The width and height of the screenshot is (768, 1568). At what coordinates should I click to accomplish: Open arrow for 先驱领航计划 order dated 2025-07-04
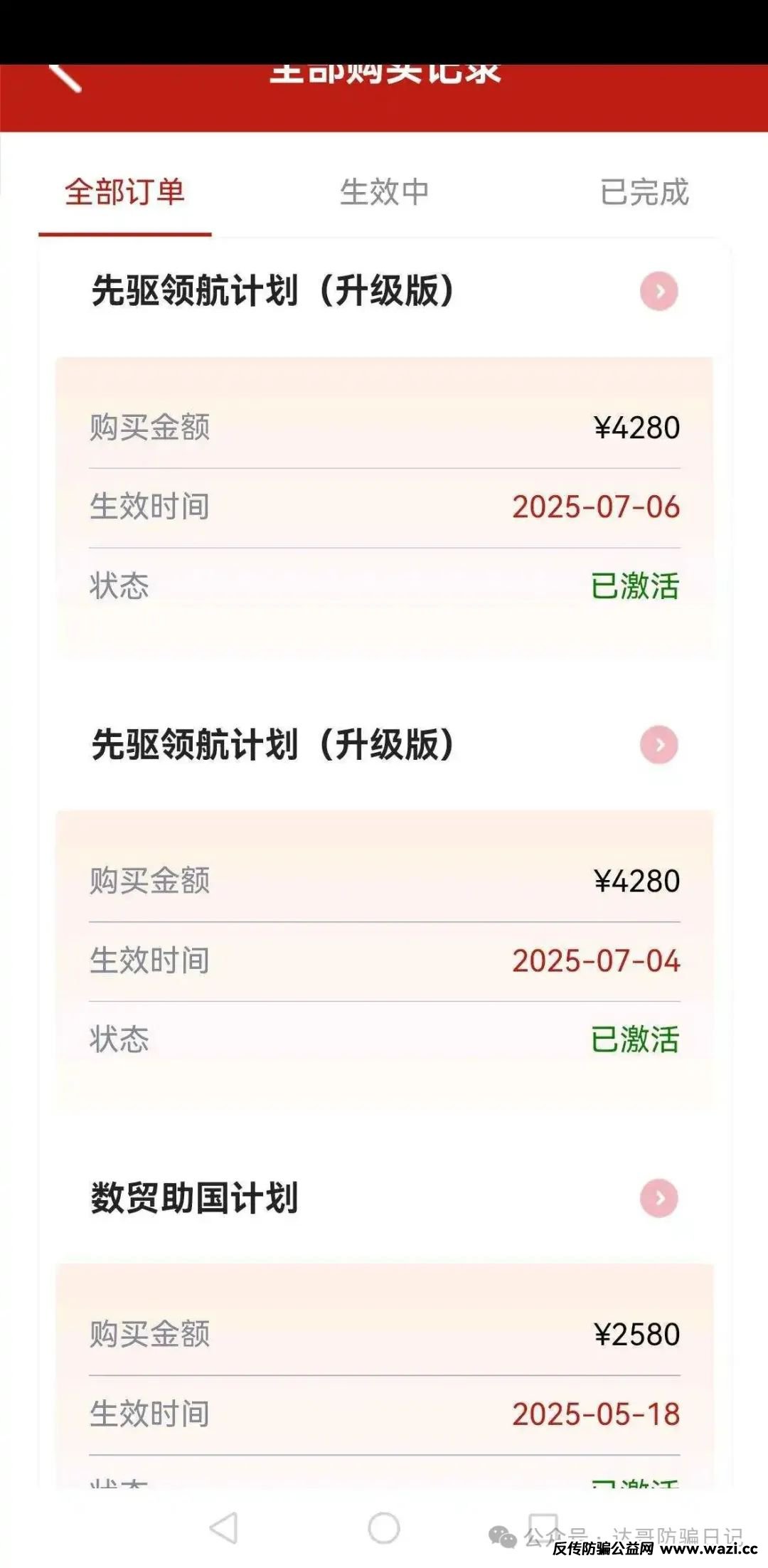pos(659,745)
